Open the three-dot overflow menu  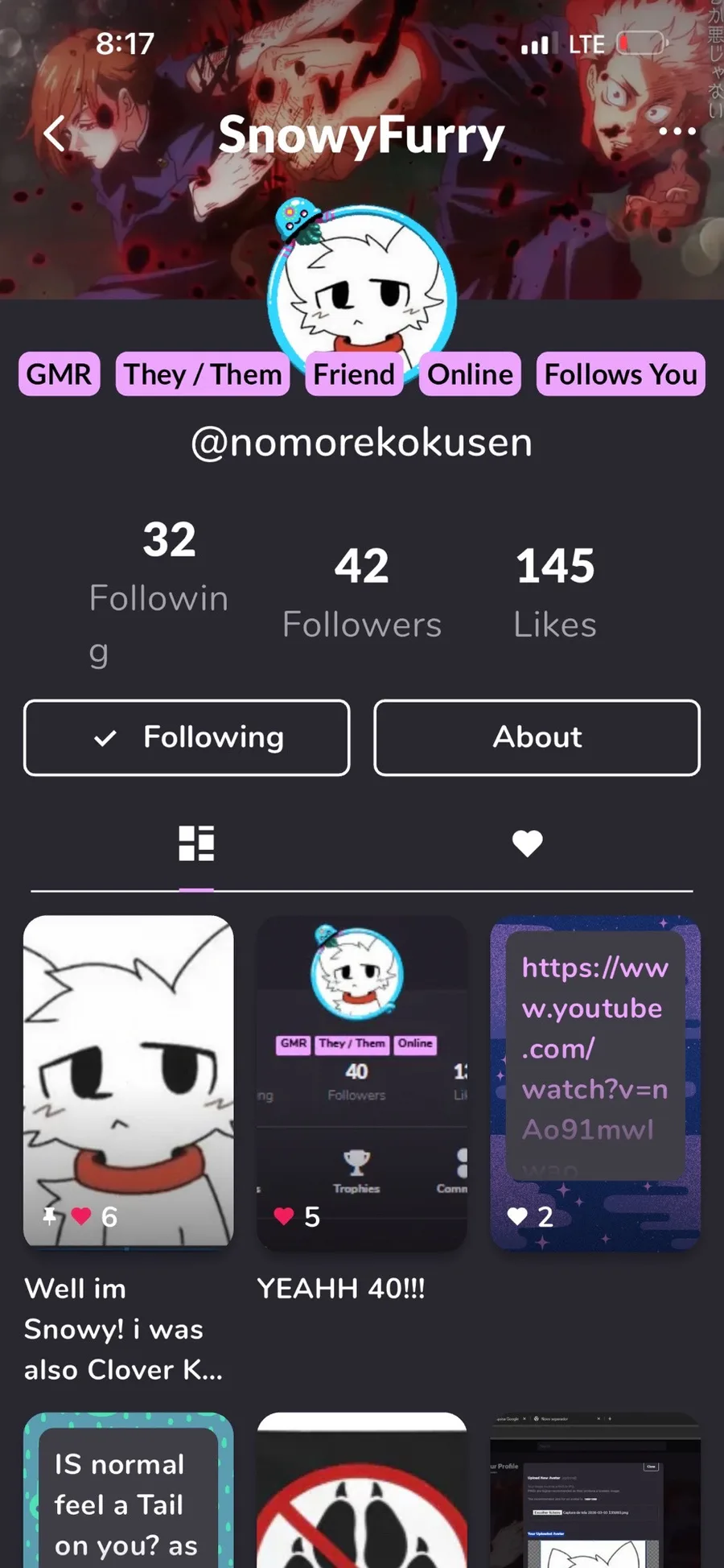pos(677,130)
